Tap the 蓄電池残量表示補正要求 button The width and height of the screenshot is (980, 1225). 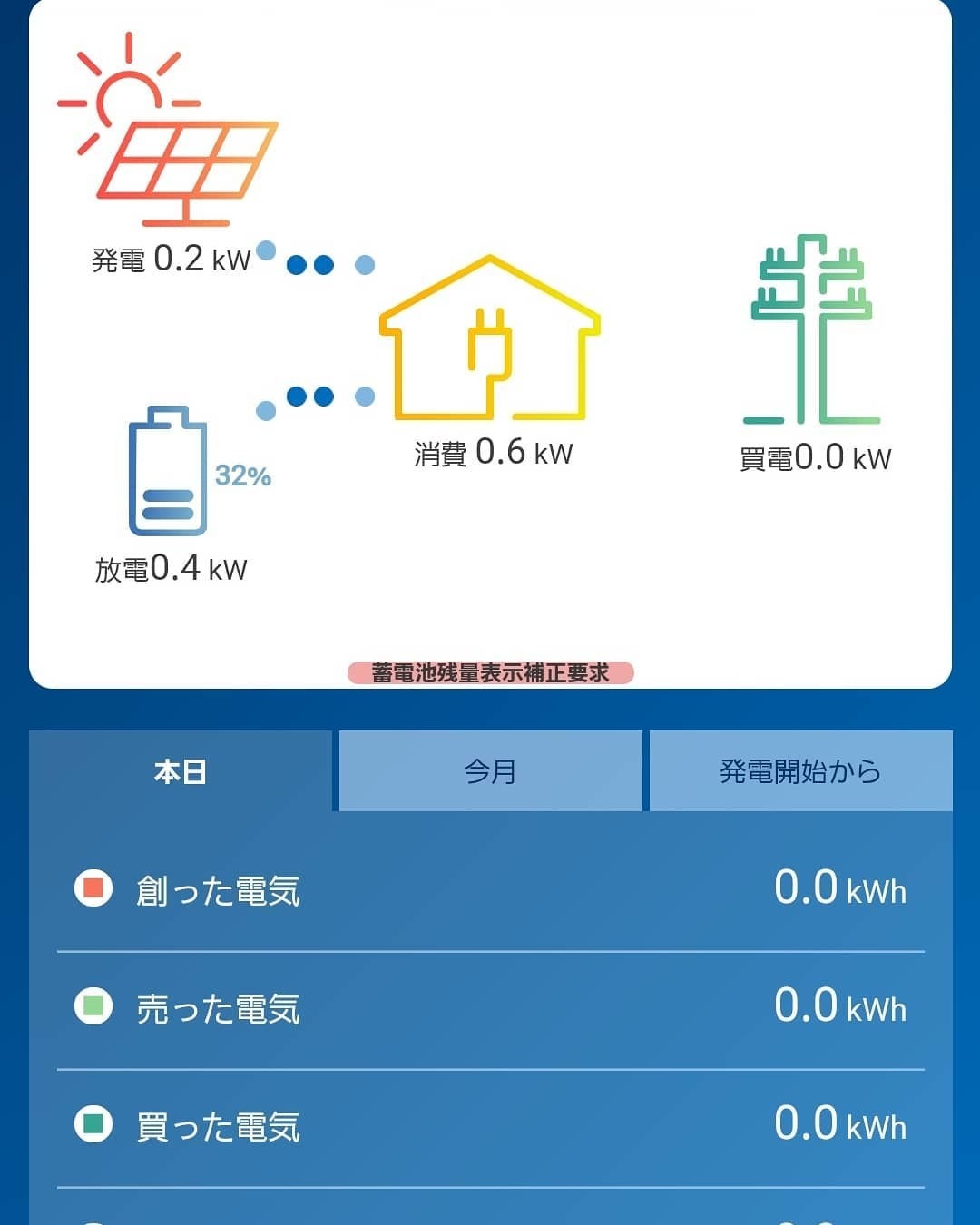tap(490, 673)
